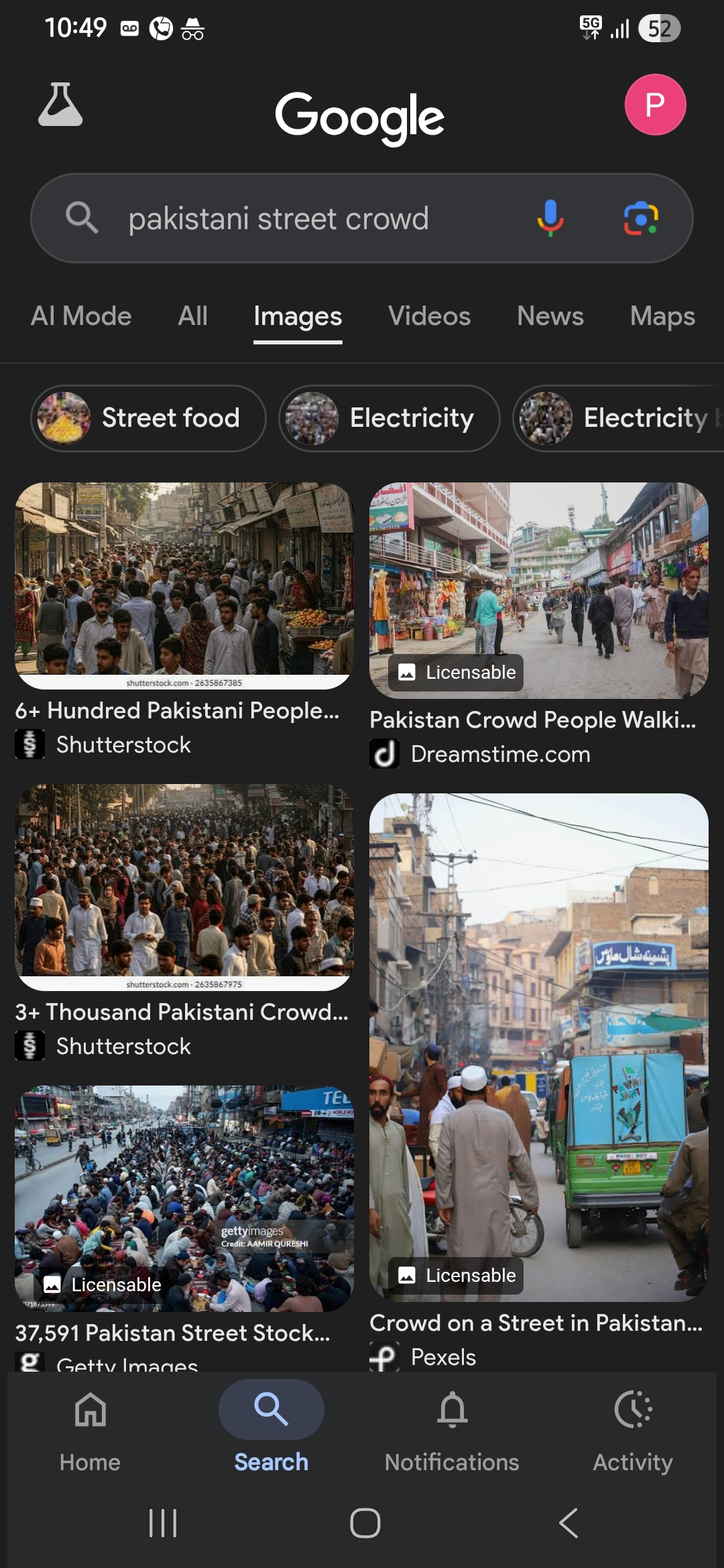724x1568 pixels.
Task: Open the Pexels Crowd on a Street image
Action: pyautogui.click(x=538, y=1045)
